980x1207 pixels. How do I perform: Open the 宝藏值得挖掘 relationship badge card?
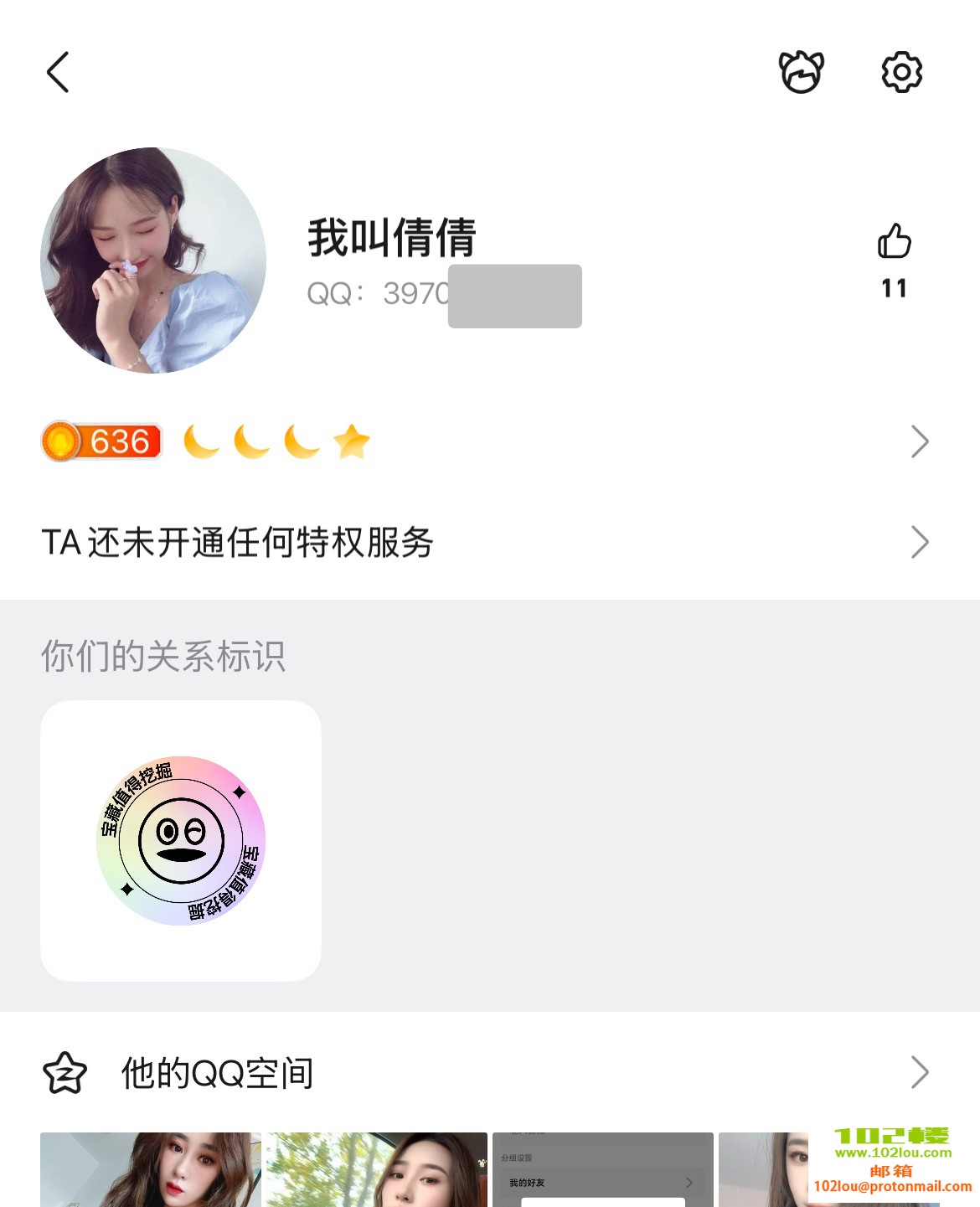tap(181, 840)
